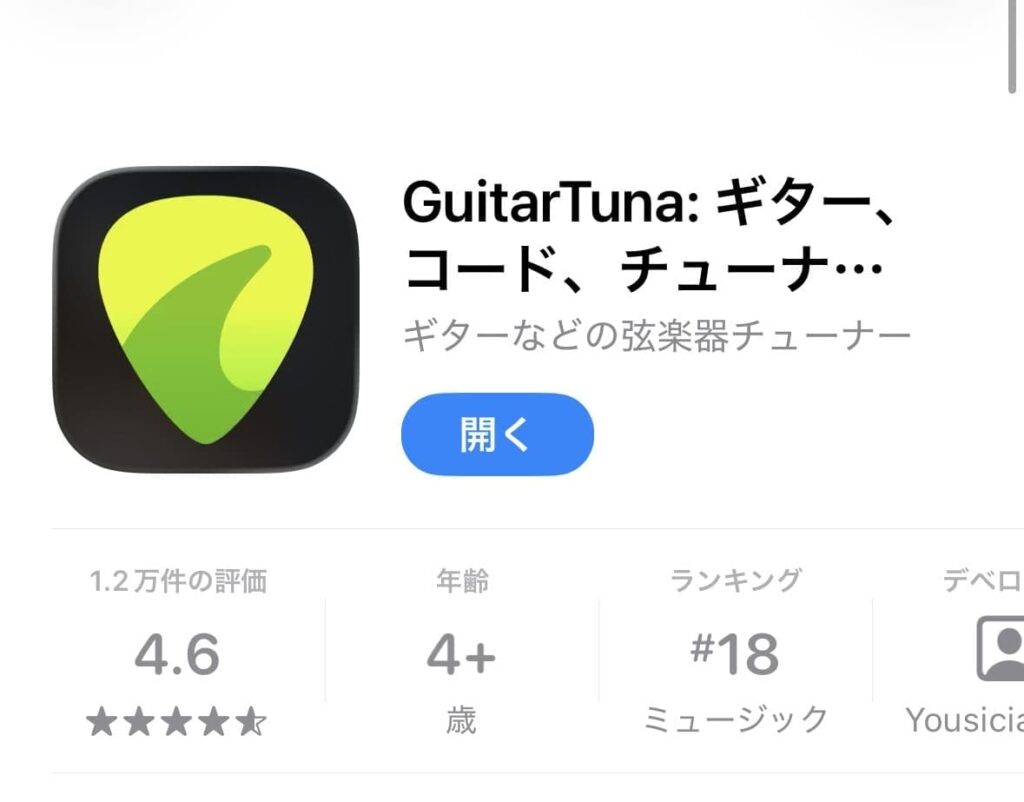The image size is (1024, 802).
Task: Check the 4+ age rating details
Action: pyautogui.click(x=461, y=655)
